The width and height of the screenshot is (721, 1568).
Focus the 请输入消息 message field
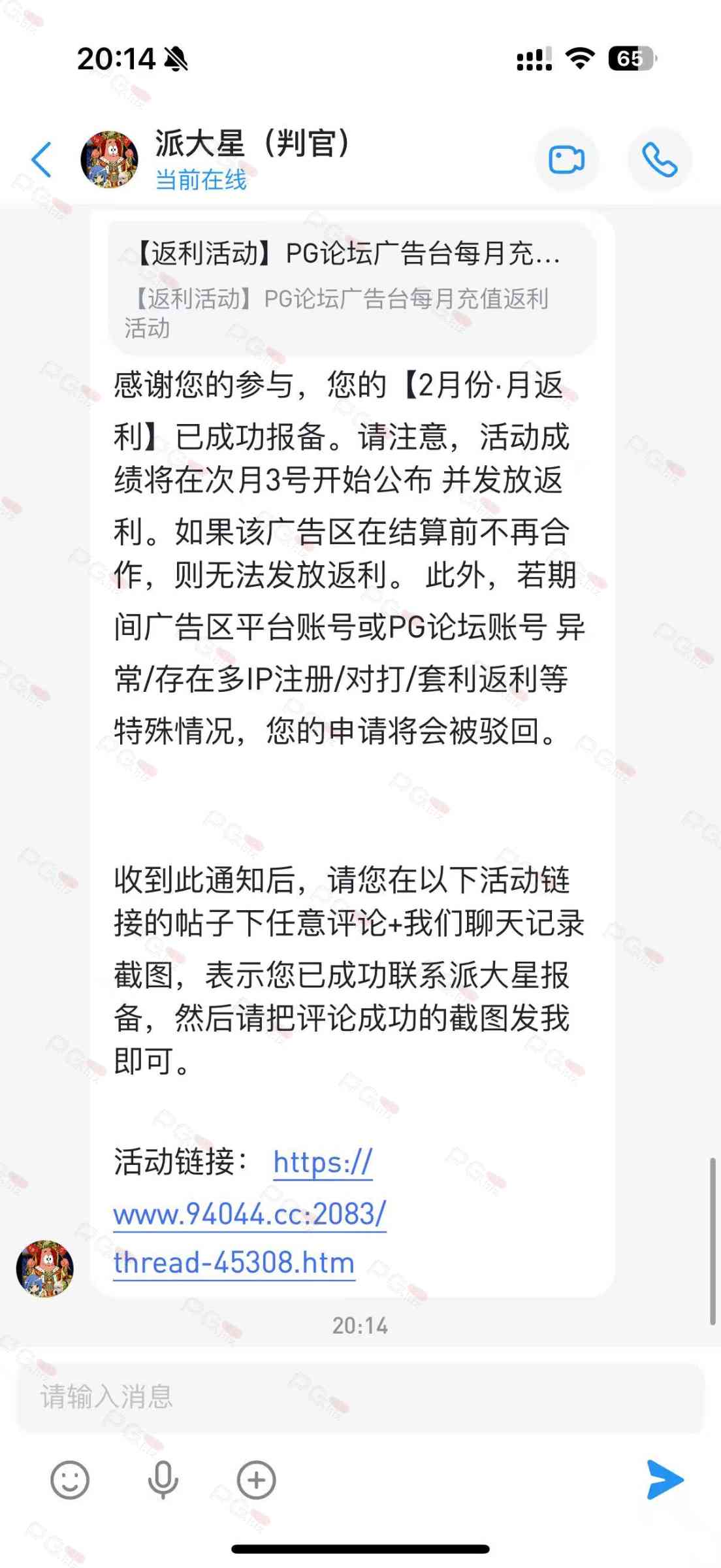point(359,1397)
